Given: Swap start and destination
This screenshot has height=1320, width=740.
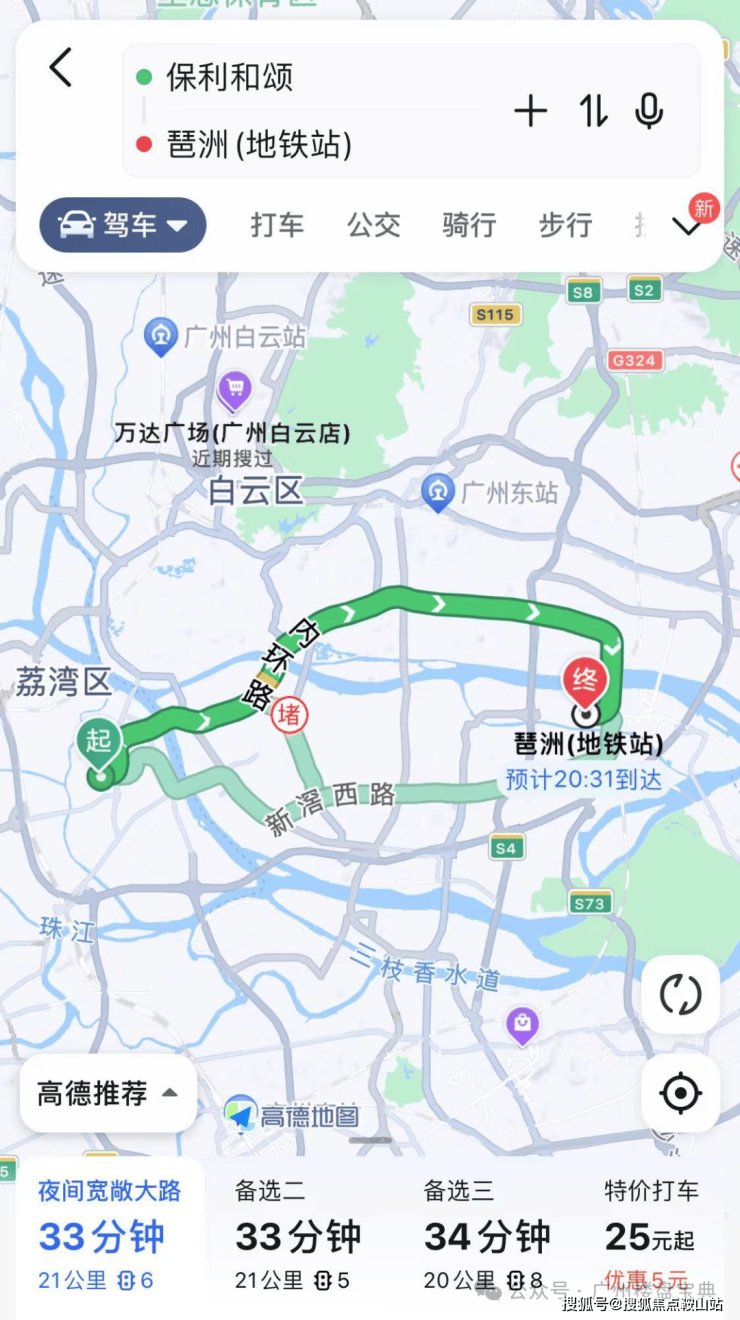Looking at the screenshot, I should 593,111.
